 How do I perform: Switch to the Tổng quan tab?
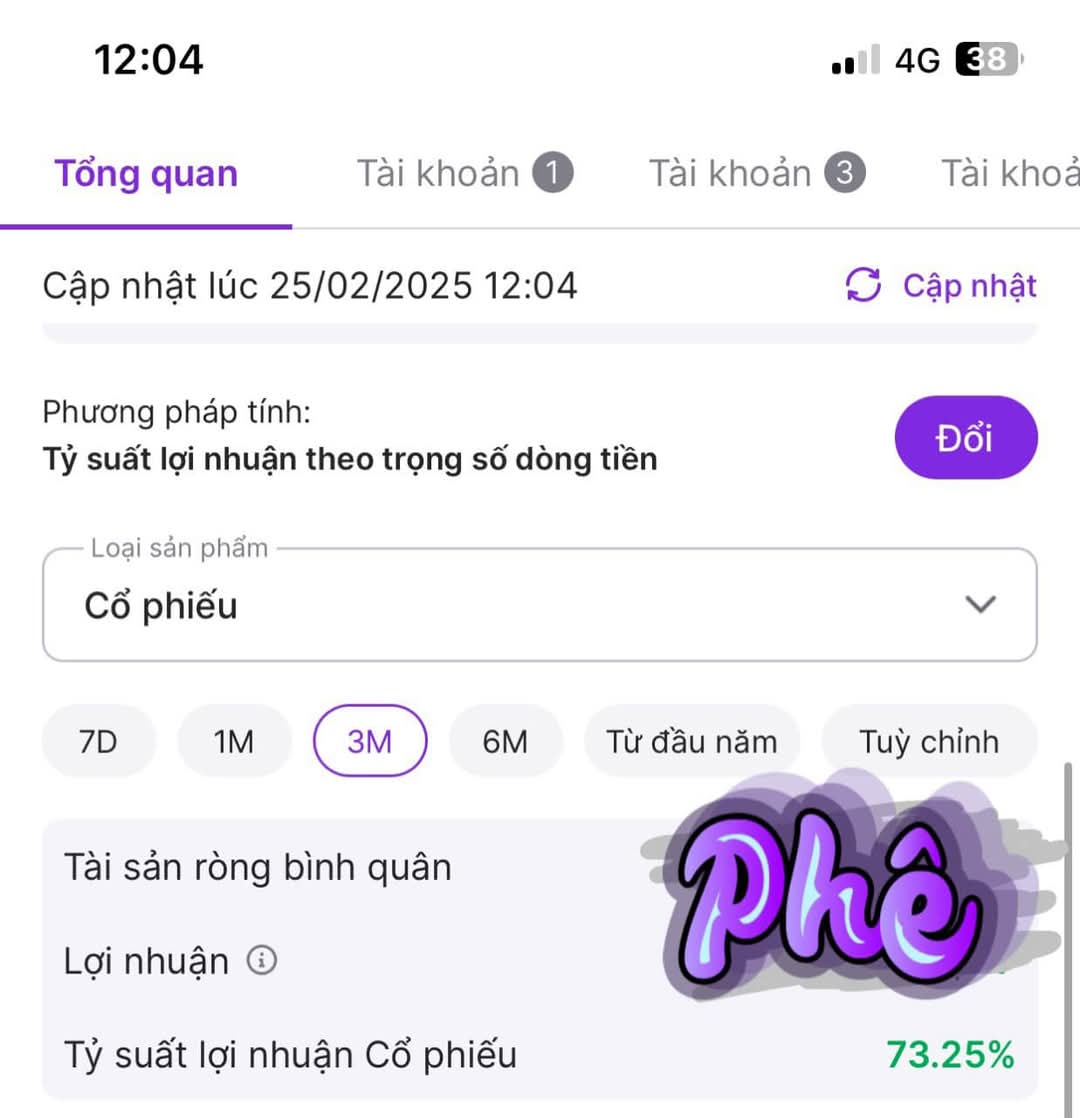146,174
